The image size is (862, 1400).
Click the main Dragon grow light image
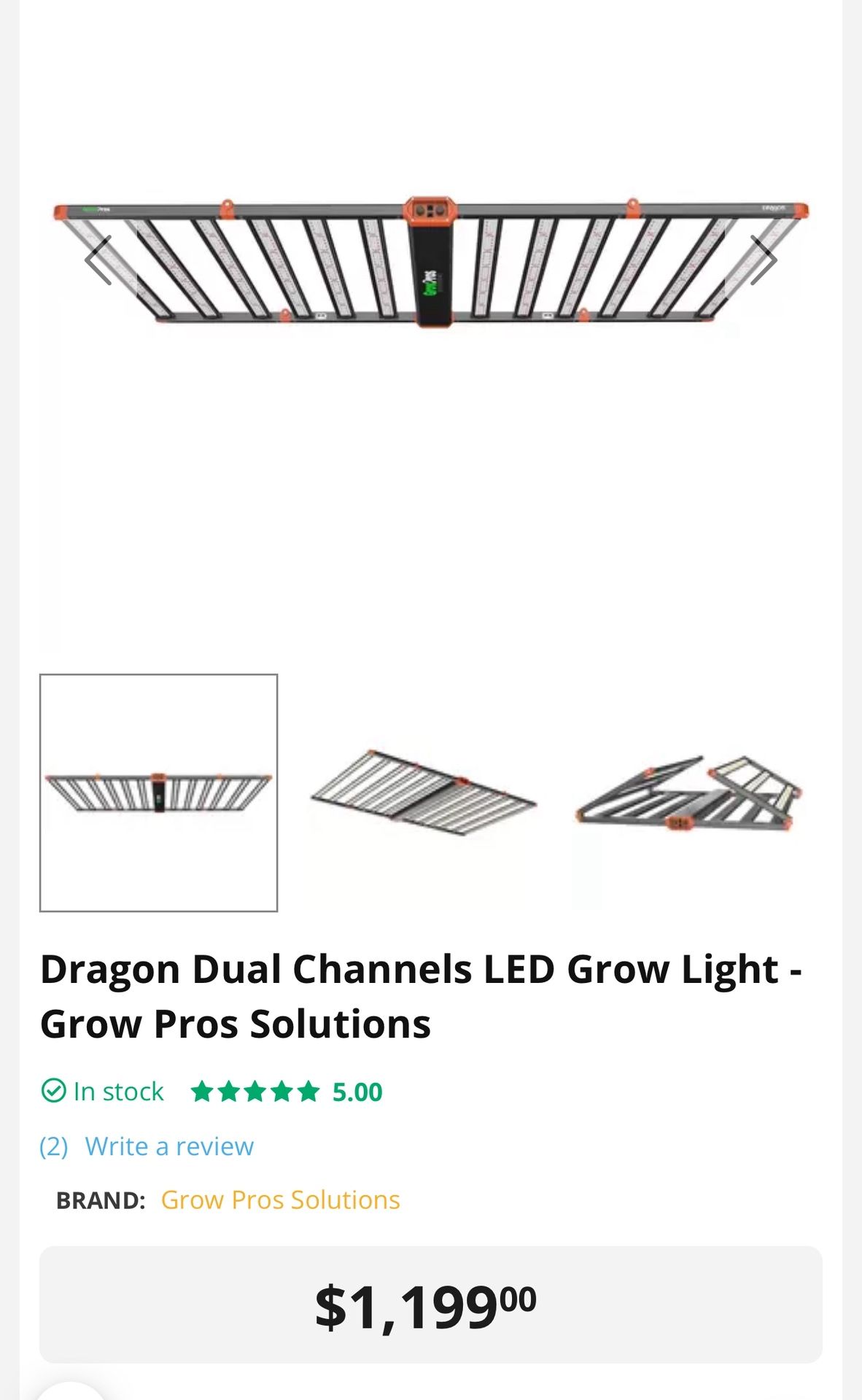pos(431,262)
